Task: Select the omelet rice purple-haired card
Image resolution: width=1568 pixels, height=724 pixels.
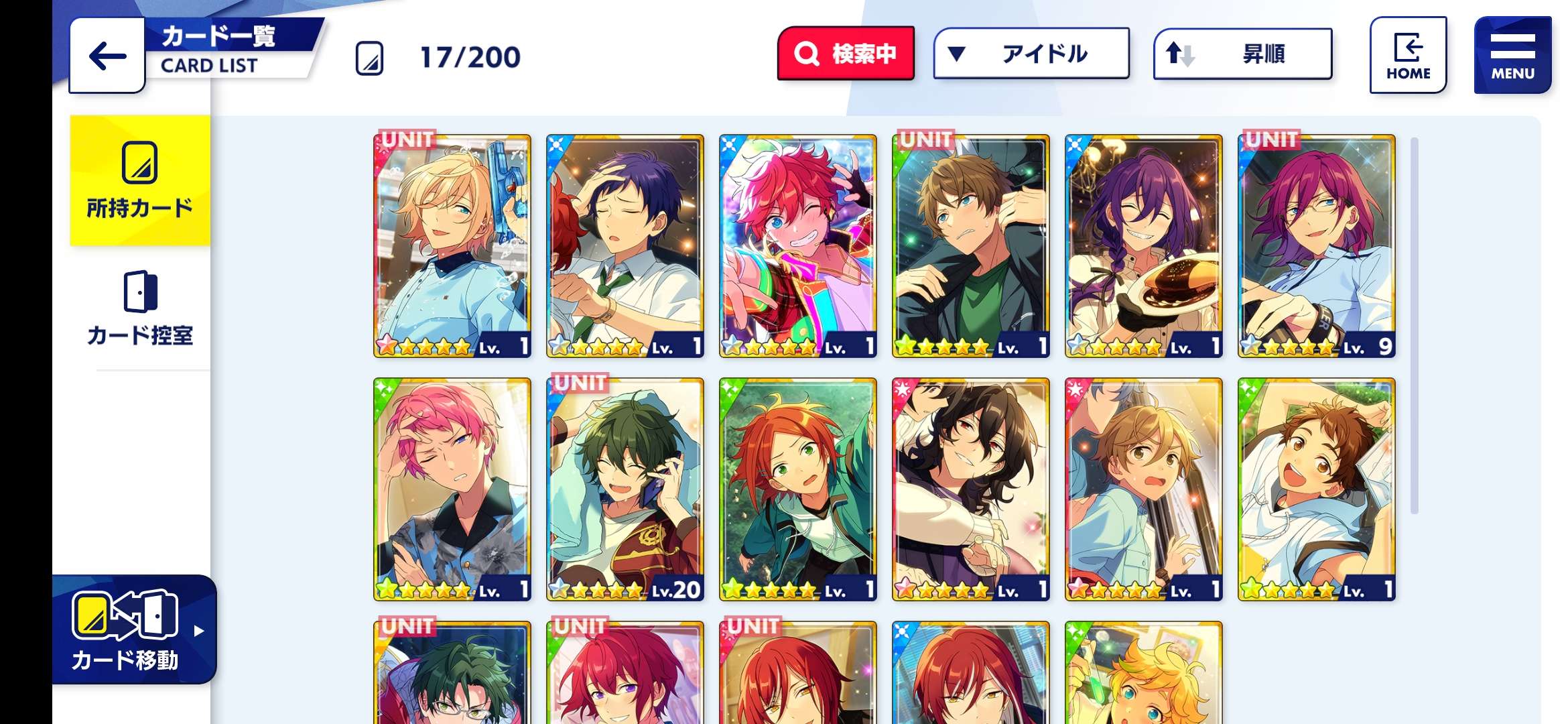Action: click(x=1144, y=245)
